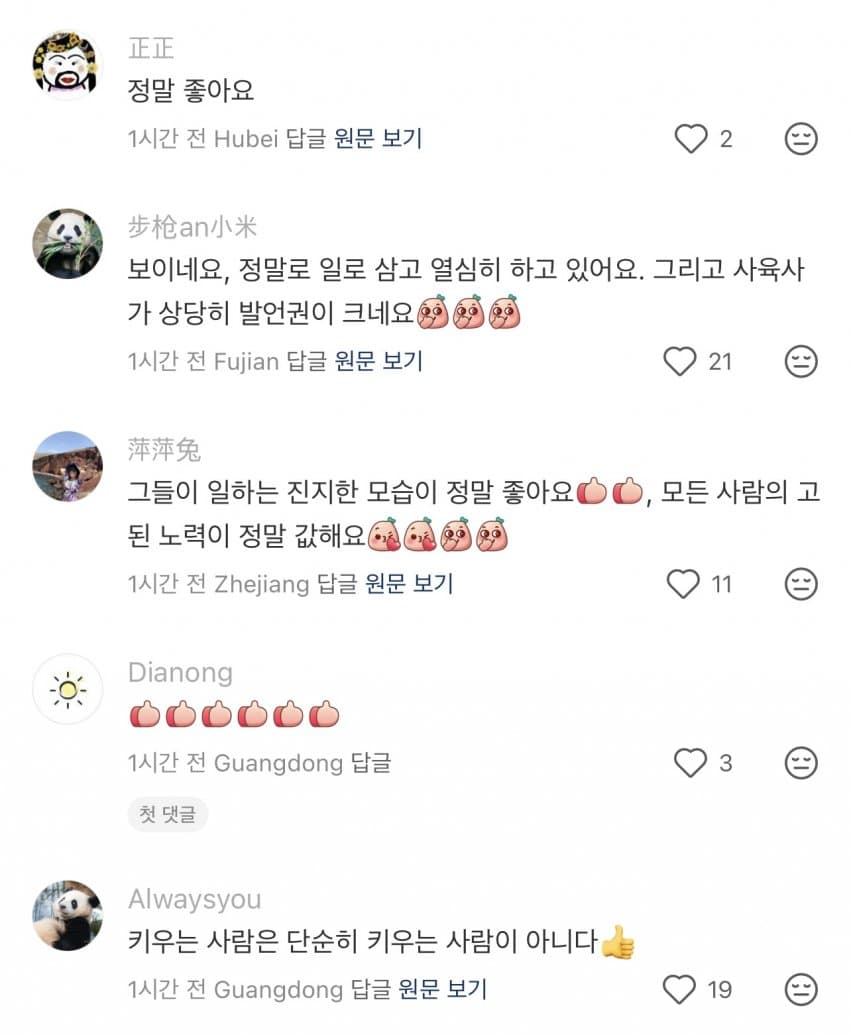Like the comment by Alwaysyou
The image size is (850, 1035).
click(679, 990)
